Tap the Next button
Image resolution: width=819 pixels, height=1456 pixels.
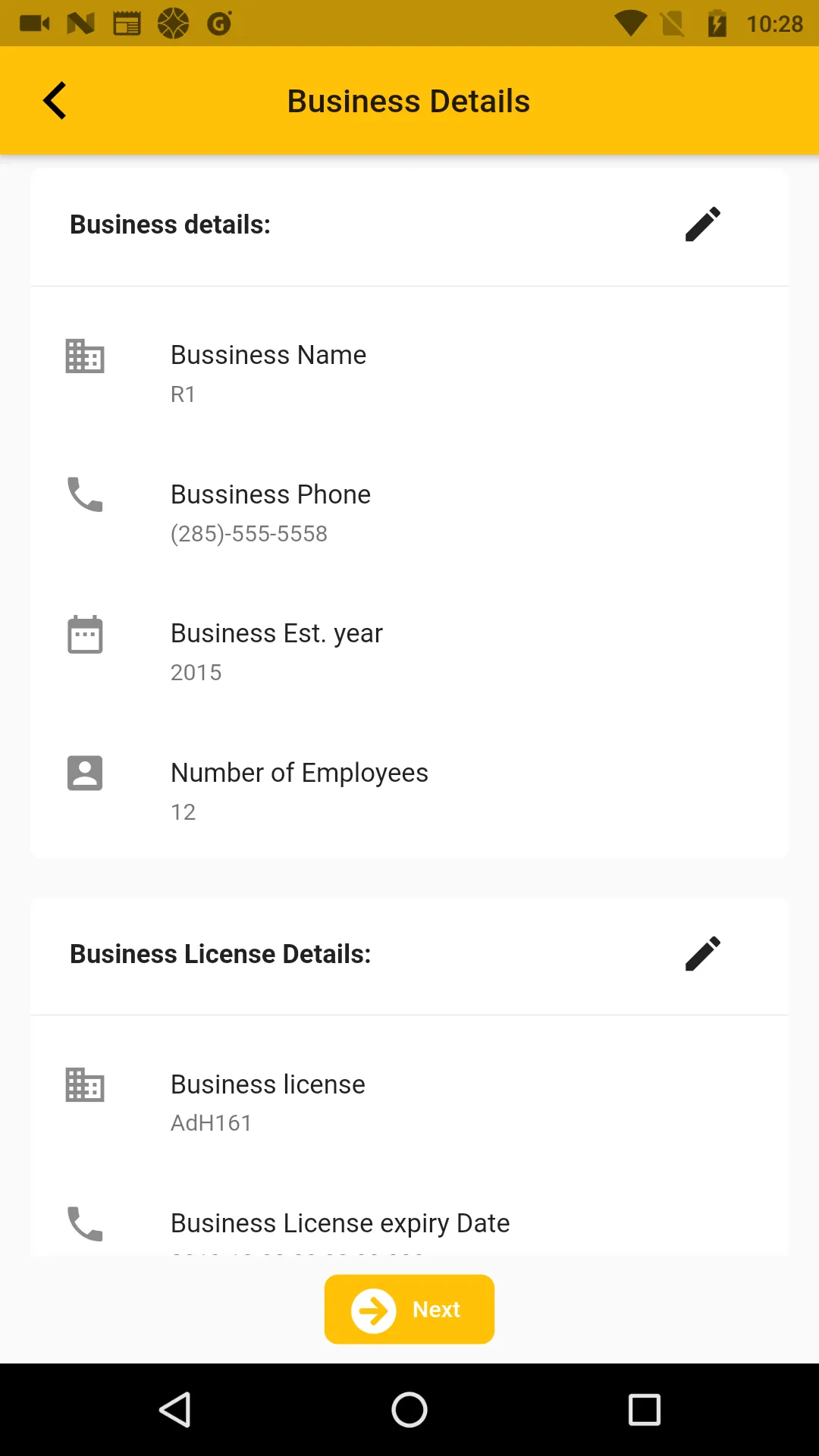(x=409, y=1310)
